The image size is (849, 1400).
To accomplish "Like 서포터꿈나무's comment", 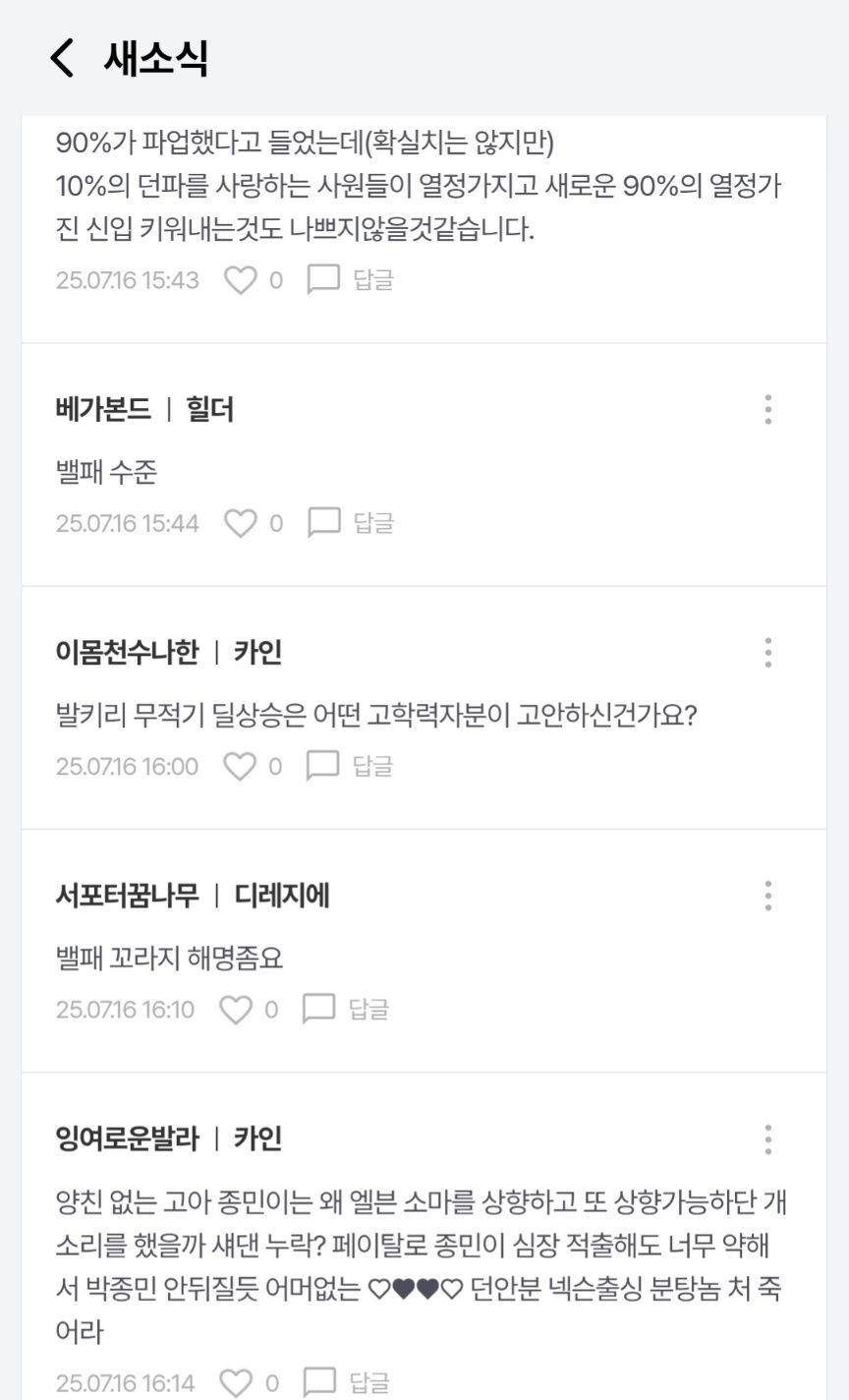I will 236,1009.
